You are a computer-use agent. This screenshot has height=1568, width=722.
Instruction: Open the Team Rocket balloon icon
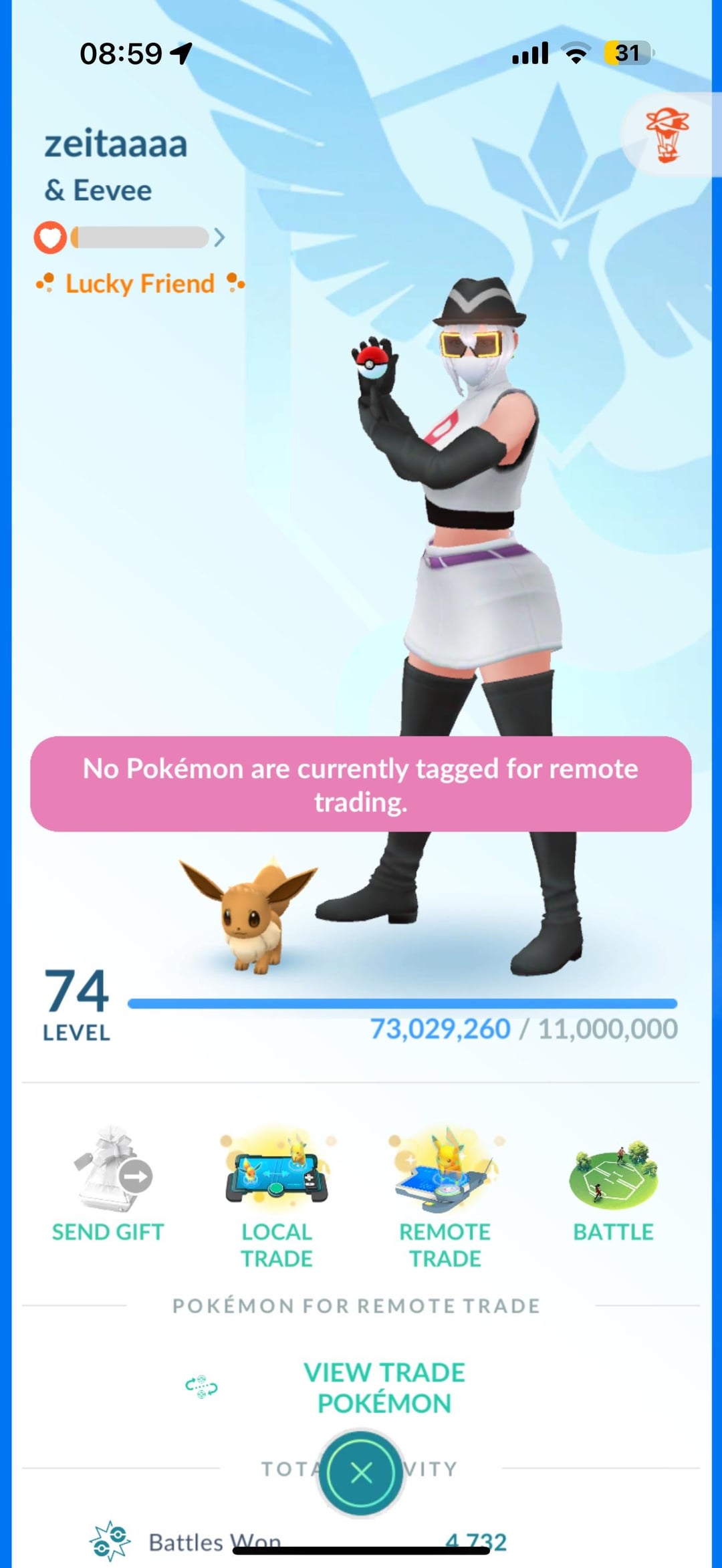[667, 136]
